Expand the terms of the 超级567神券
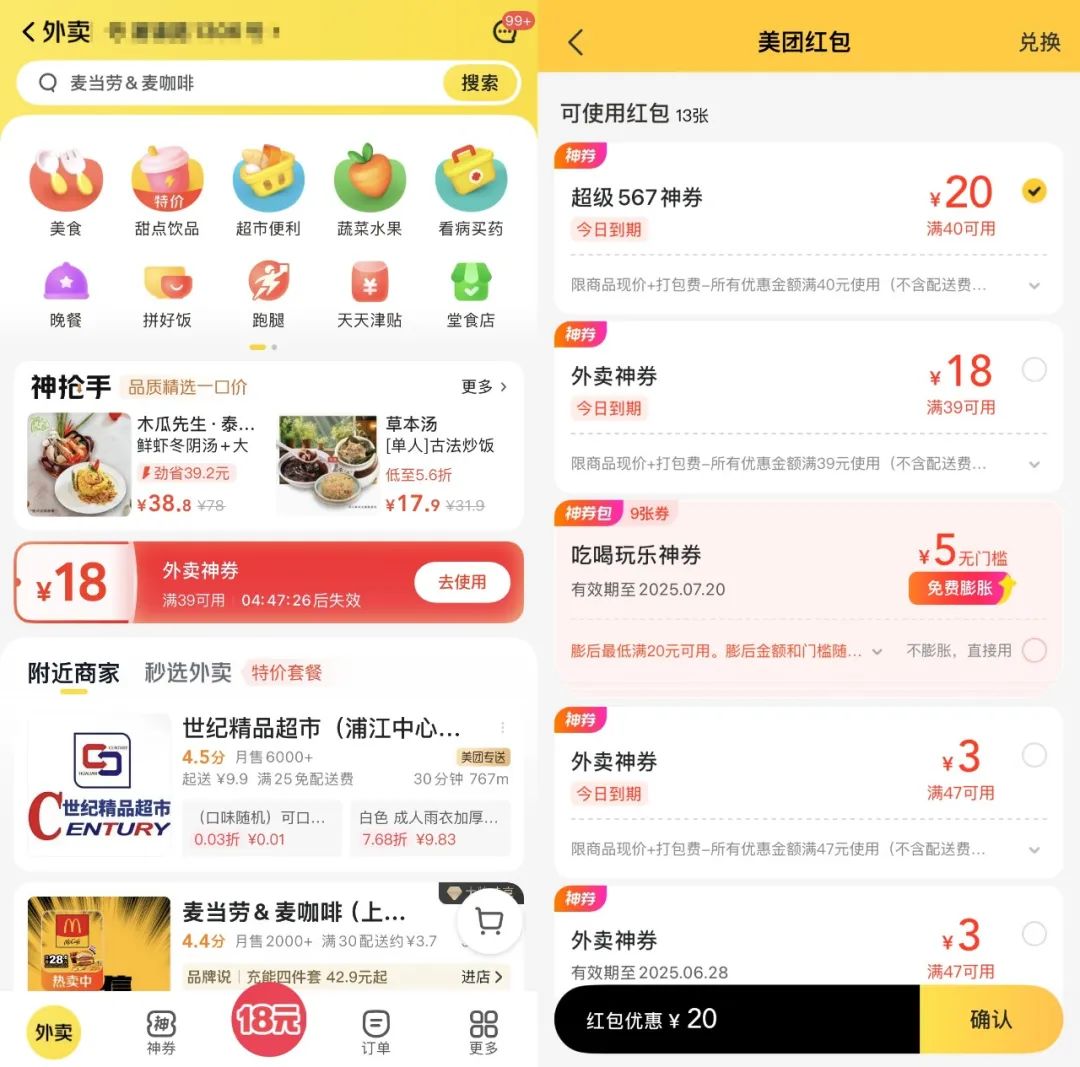Viewport: 1080px width, 1067px height. (x=1034, y=285)
